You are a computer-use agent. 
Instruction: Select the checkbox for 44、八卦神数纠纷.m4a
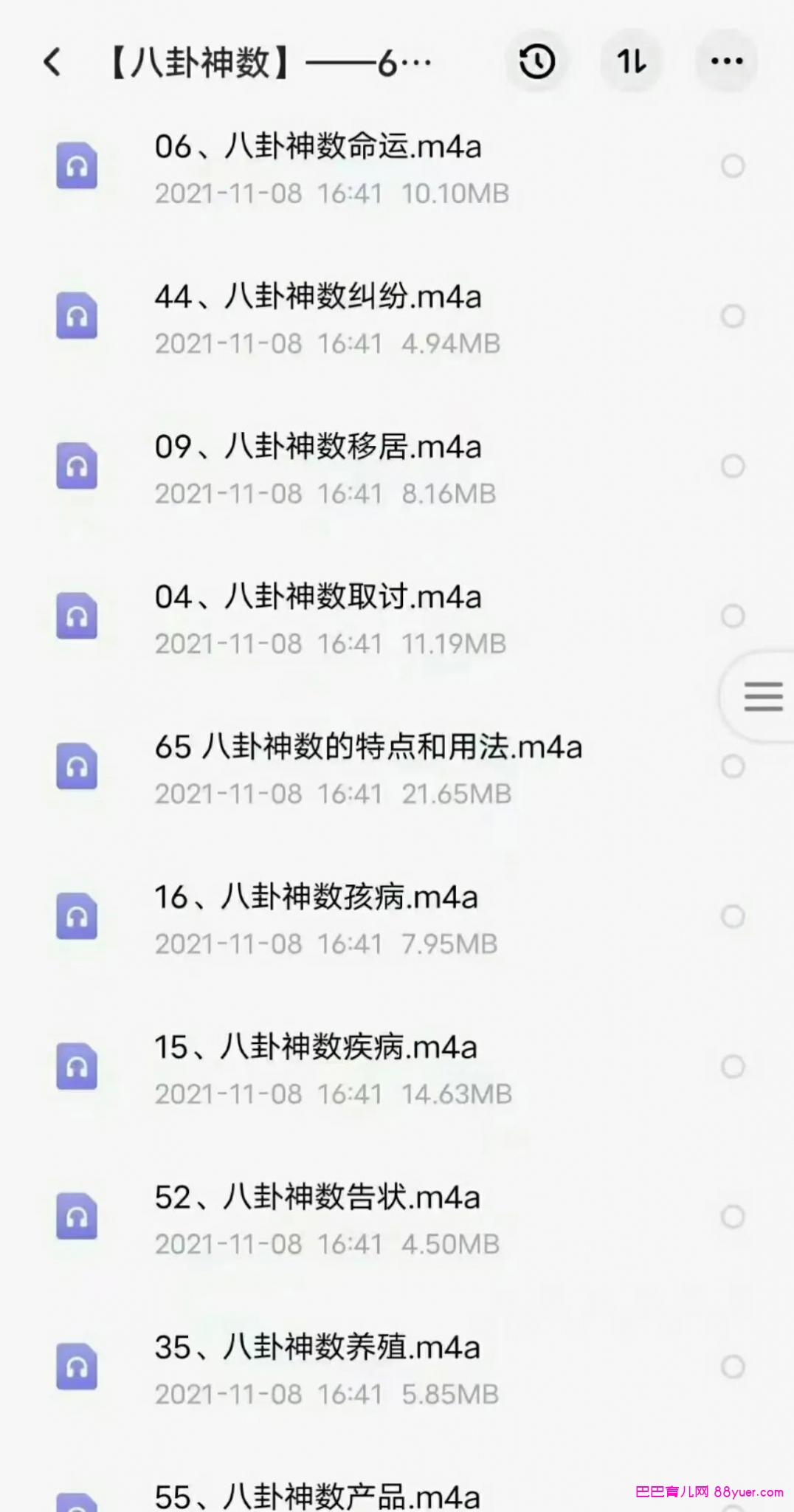tap(732, 317)
